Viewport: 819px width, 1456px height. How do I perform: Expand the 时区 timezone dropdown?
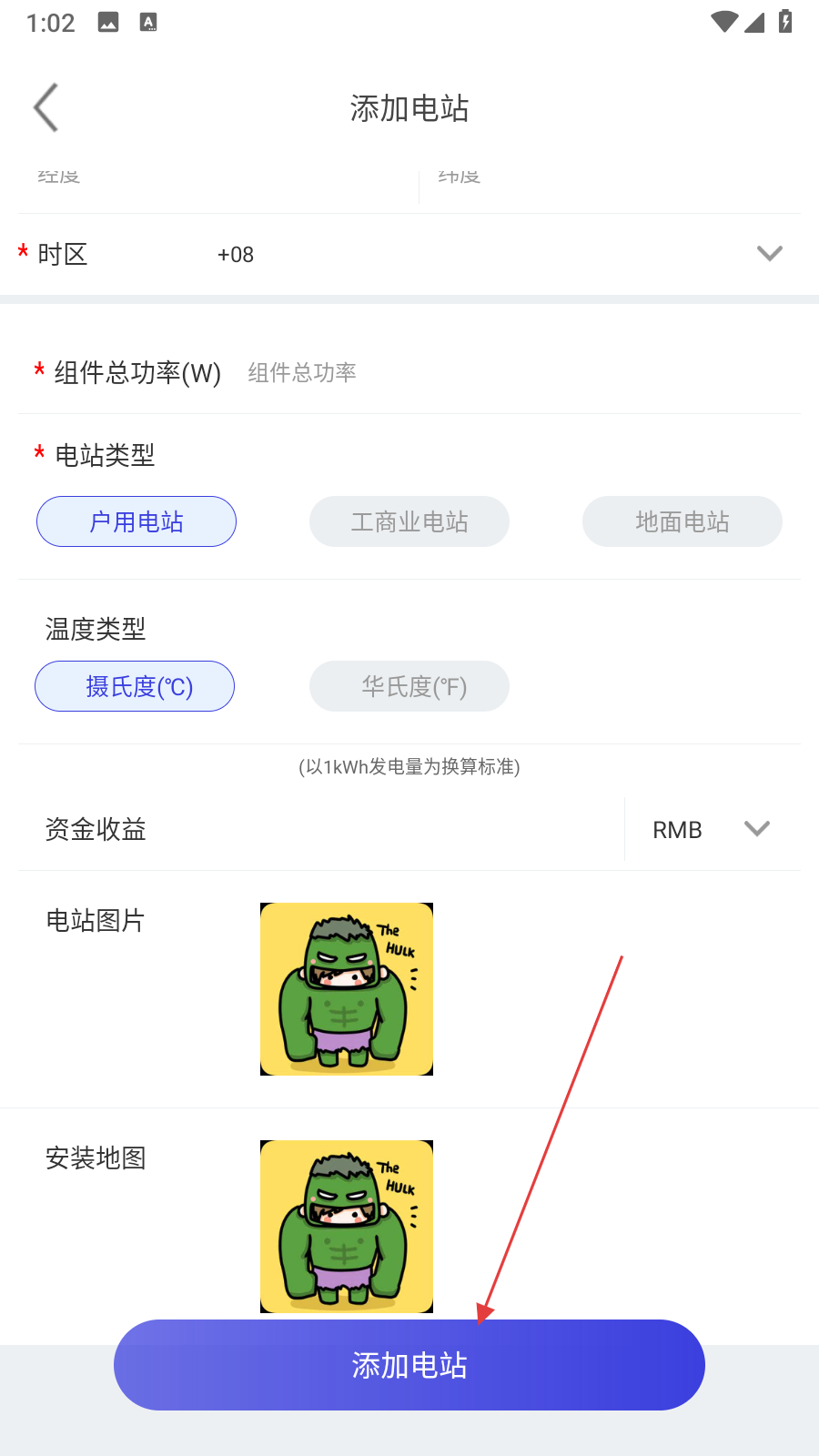click(769, 254)
